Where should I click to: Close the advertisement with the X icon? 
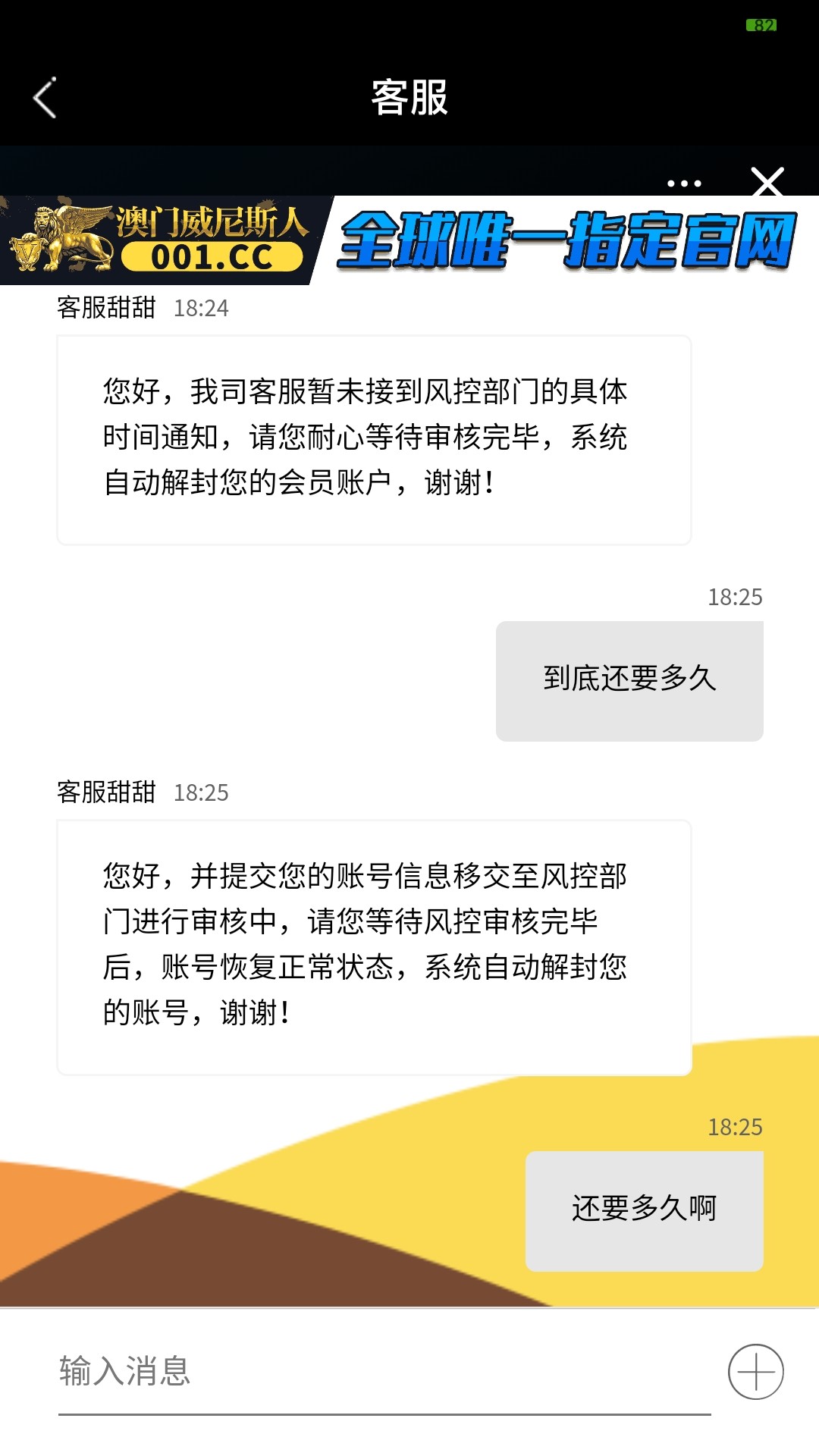(x=768, y=182)
